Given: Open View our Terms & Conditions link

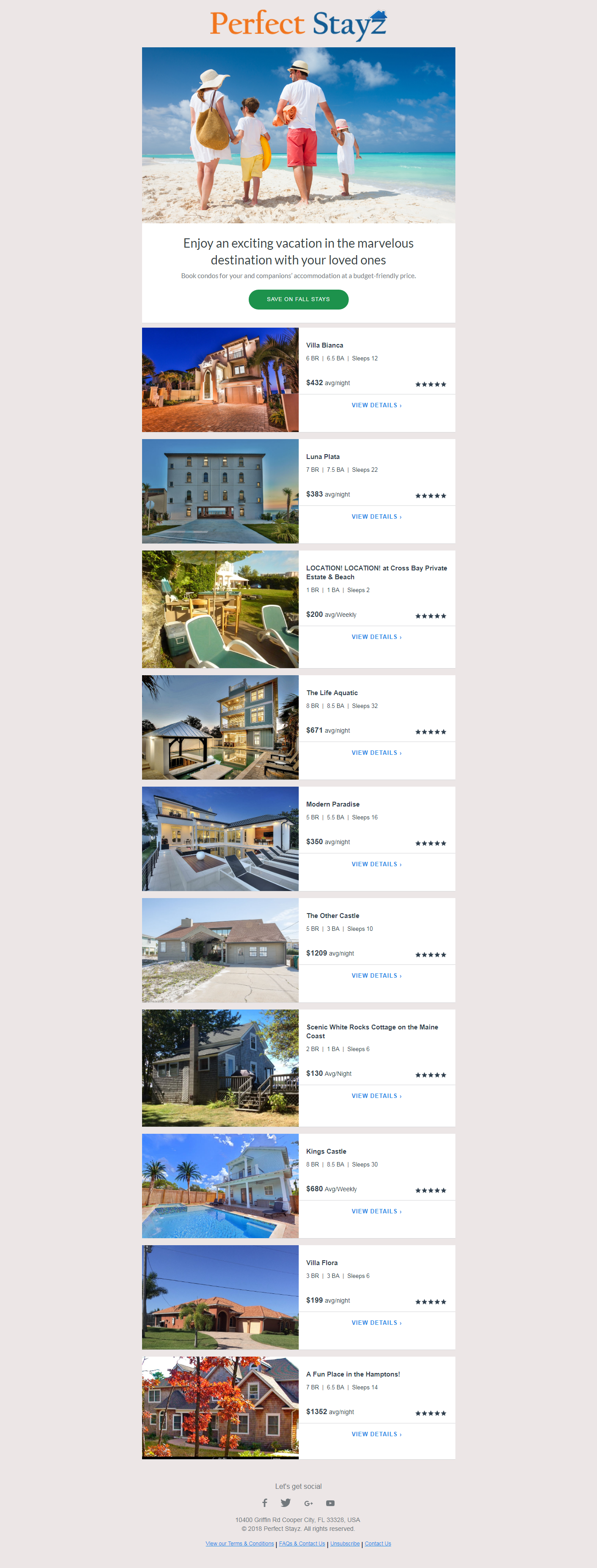Looking at the screenshot, I should pos(239,1544).
